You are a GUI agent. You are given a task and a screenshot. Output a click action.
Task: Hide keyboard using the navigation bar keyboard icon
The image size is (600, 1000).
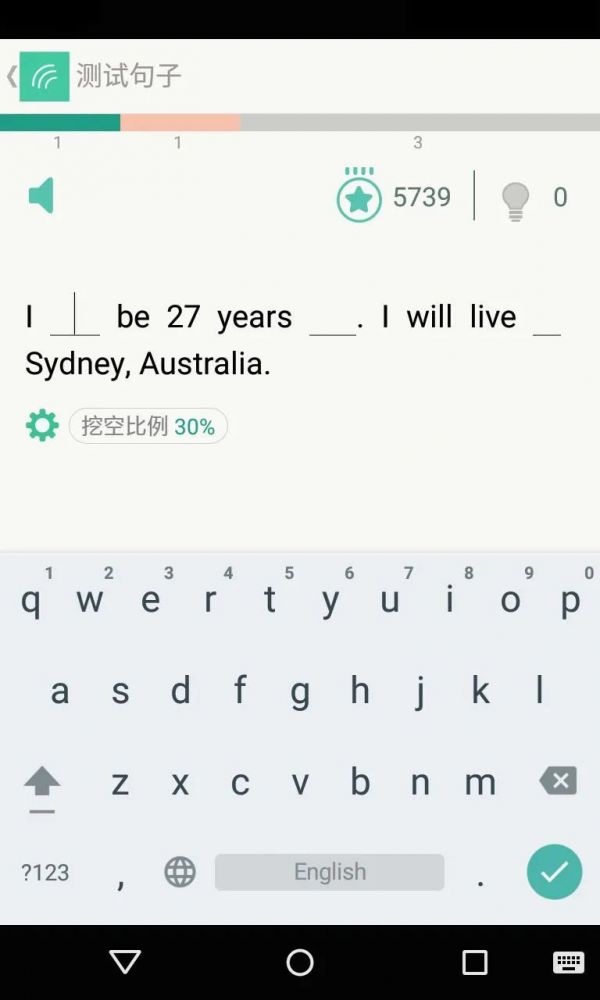(x=568, y=962)
